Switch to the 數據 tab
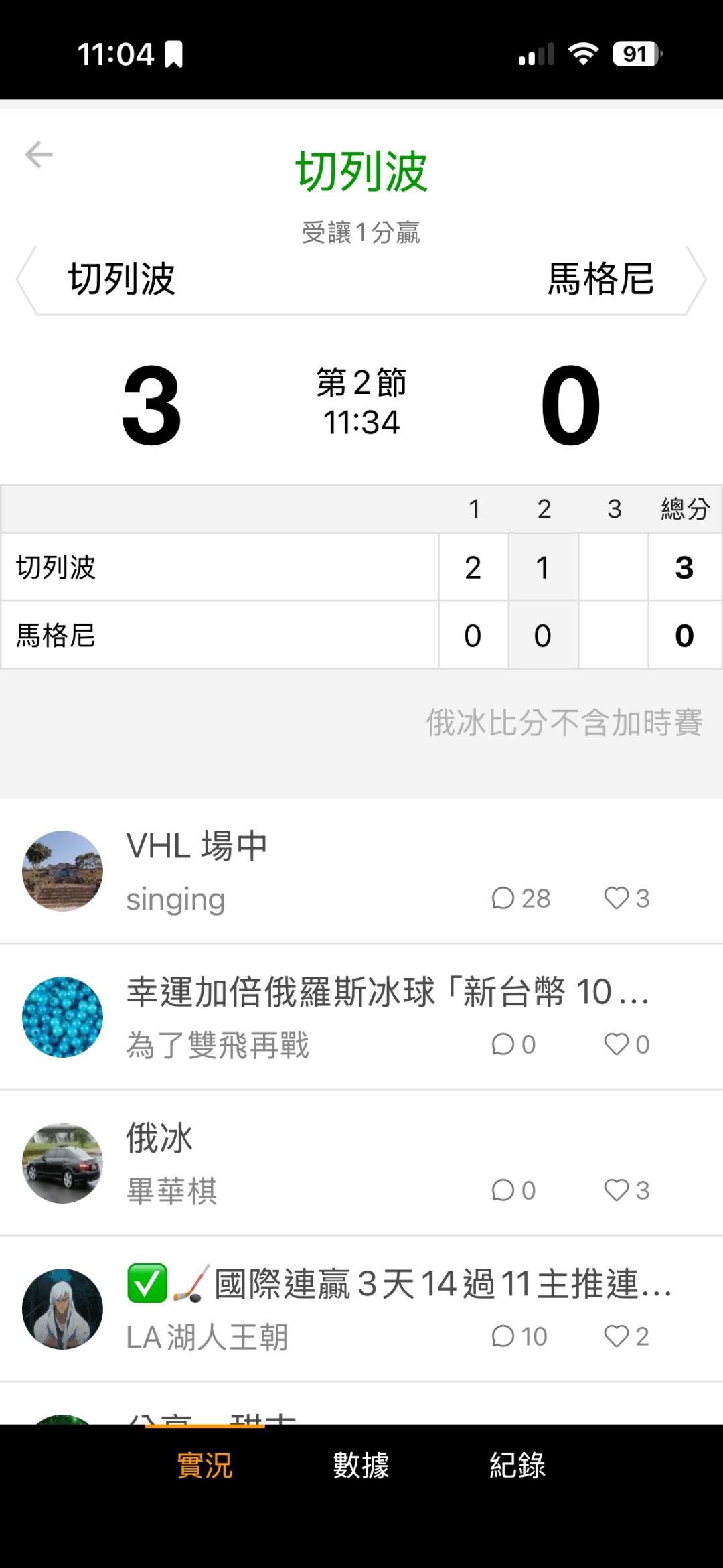723x1568 pixels. coord(361,1465)
